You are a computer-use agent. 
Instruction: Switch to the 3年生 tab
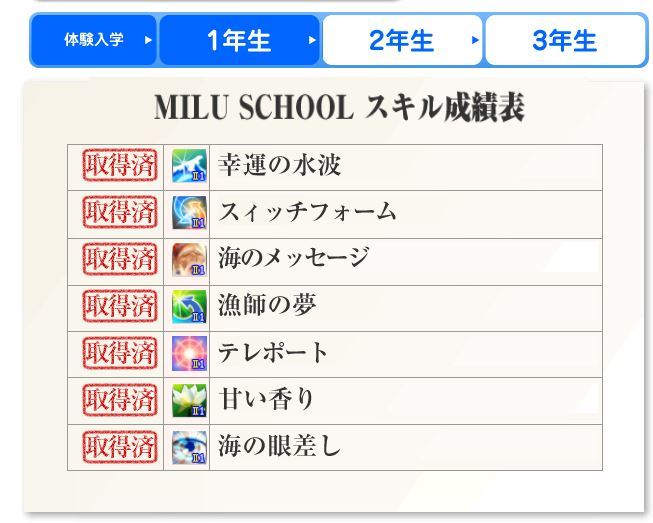(564, 41)
